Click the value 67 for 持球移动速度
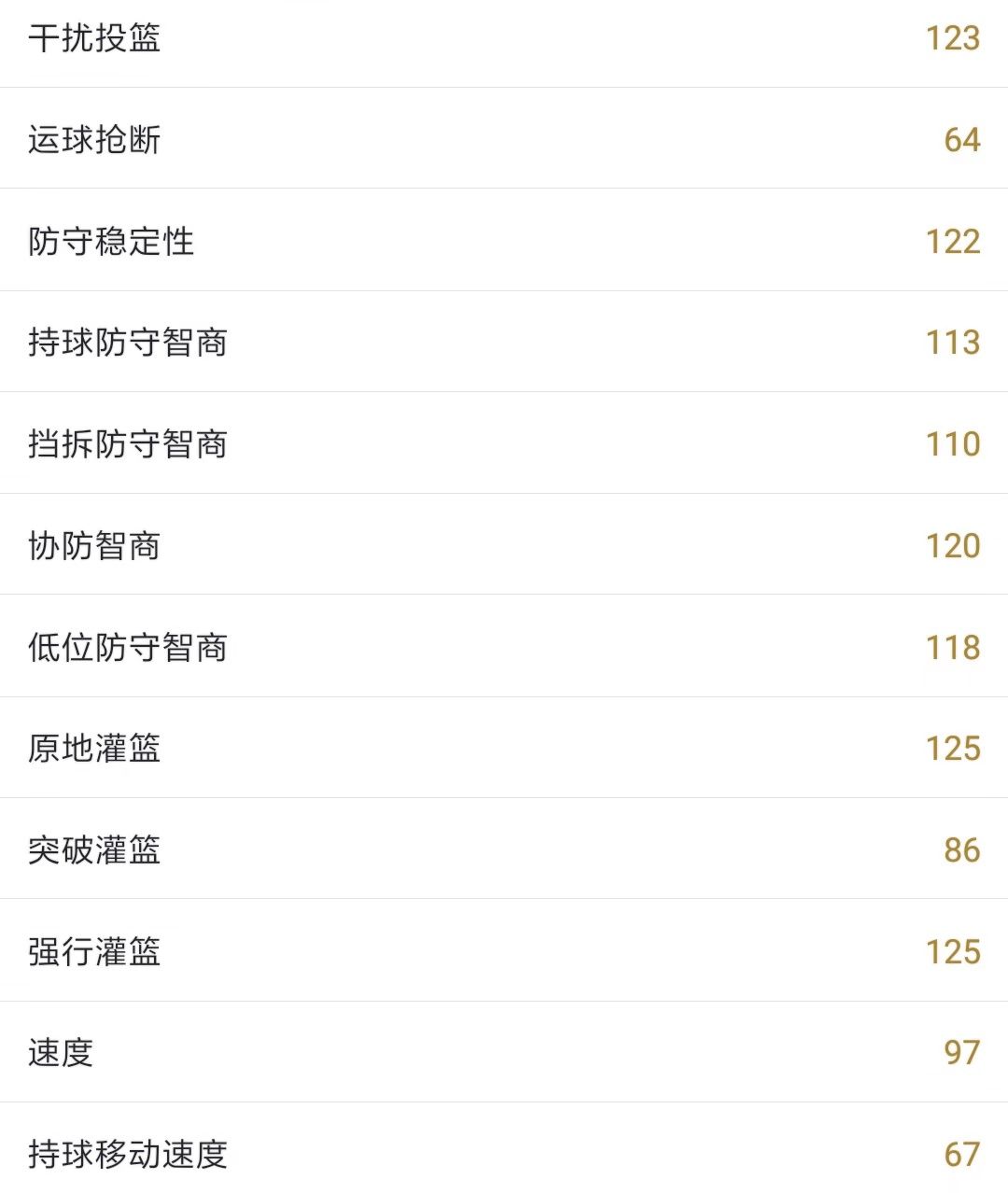Image resolution: width=1008 pixels, height=1193 pixels. click(961, 1156)
